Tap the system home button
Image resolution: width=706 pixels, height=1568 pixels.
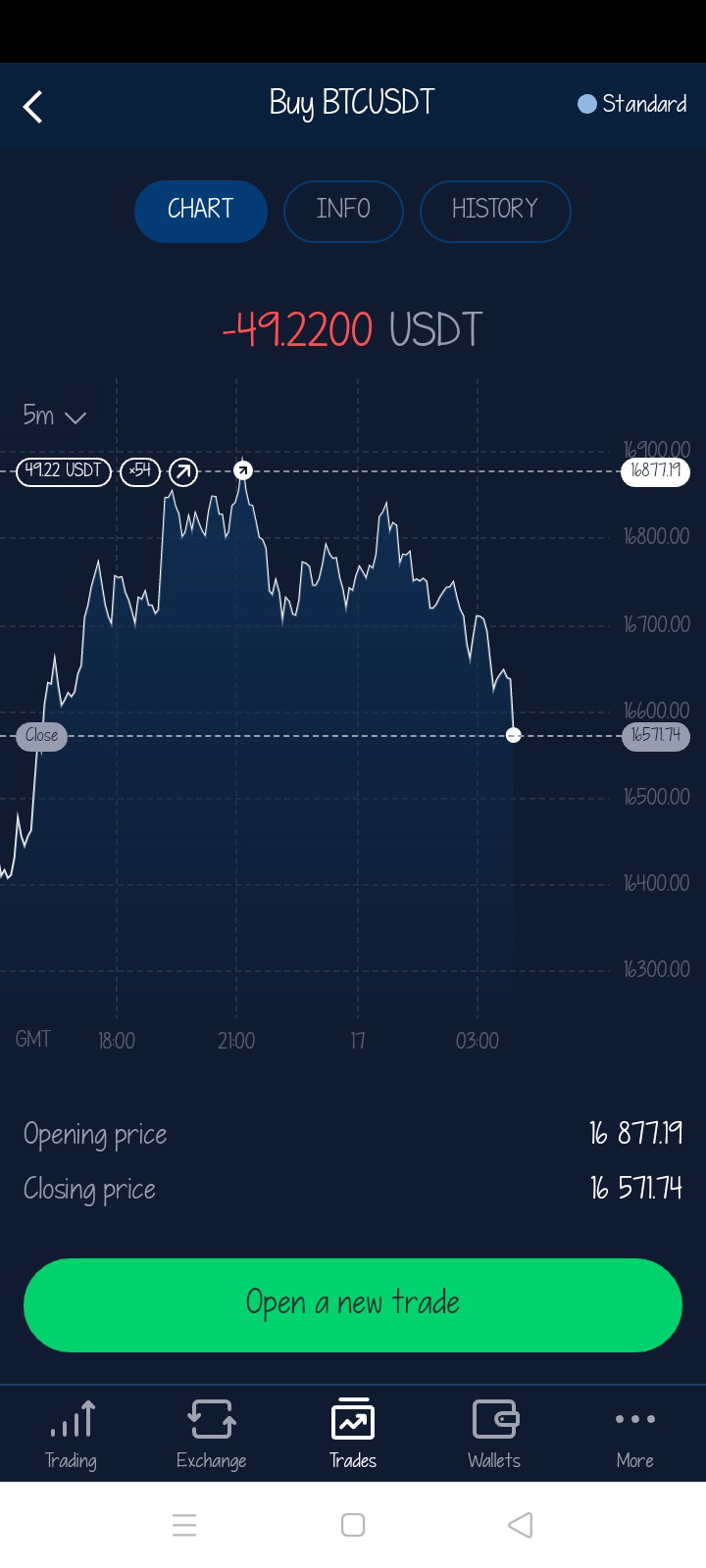pyautogui.click(x=353, y=1525)
